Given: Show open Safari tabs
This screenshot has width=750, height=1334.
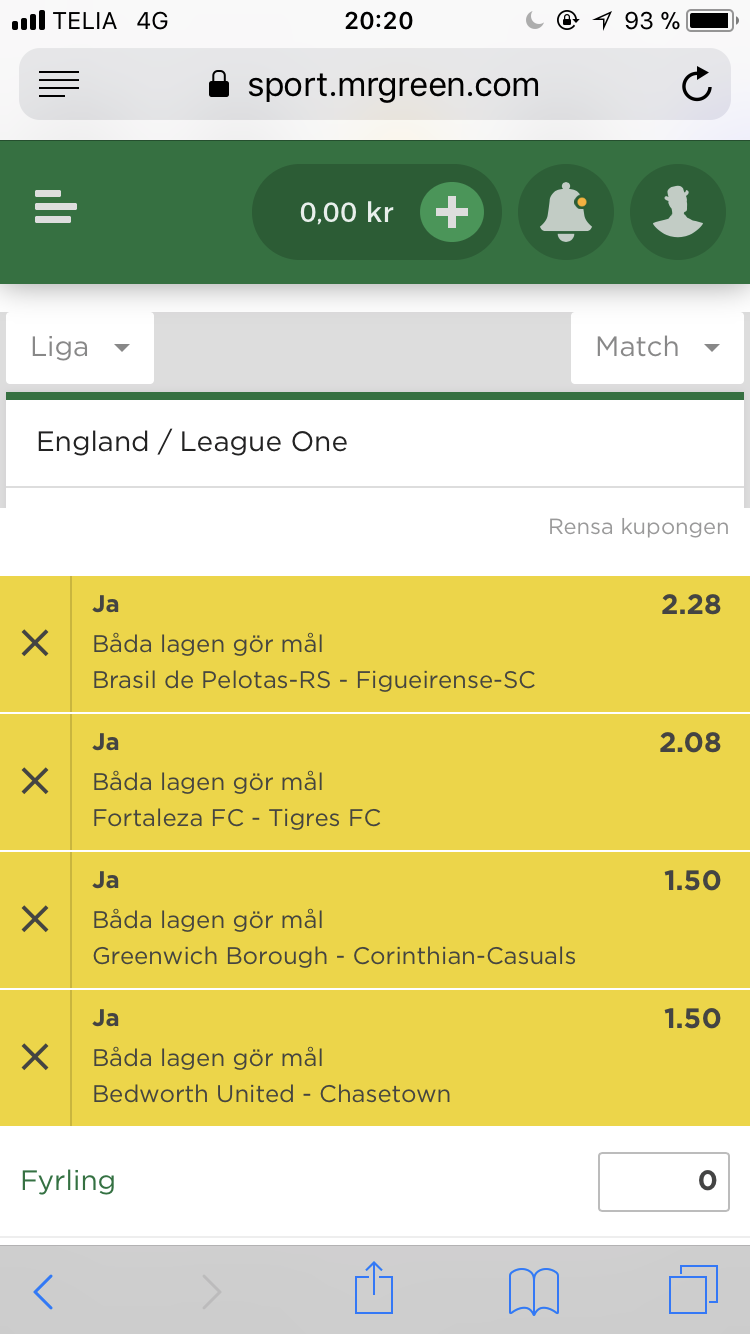Looking at the screenshot, I should pyautogui.click(x=693, y=1290).
